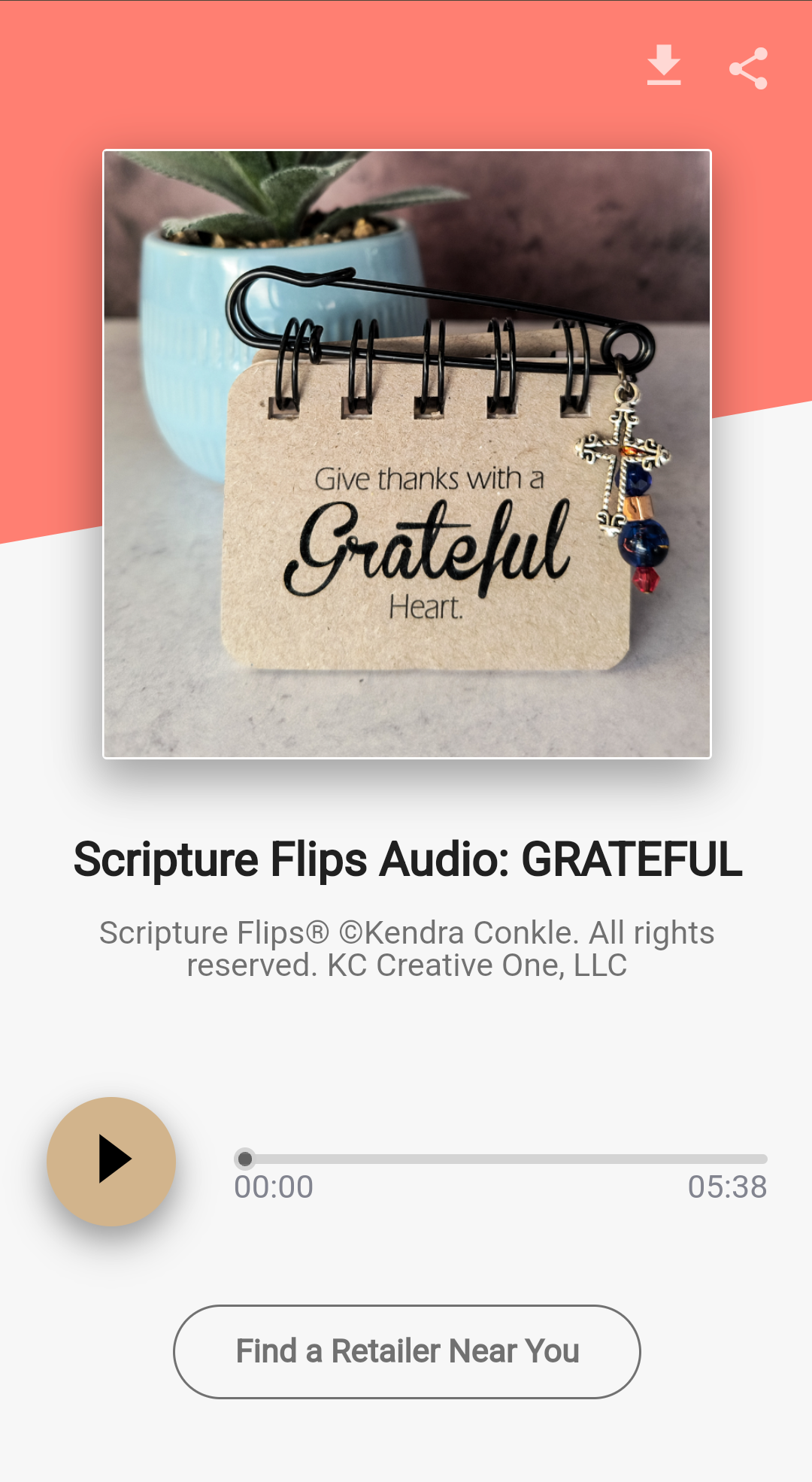Download the GRATEFUL audio track

664,66
